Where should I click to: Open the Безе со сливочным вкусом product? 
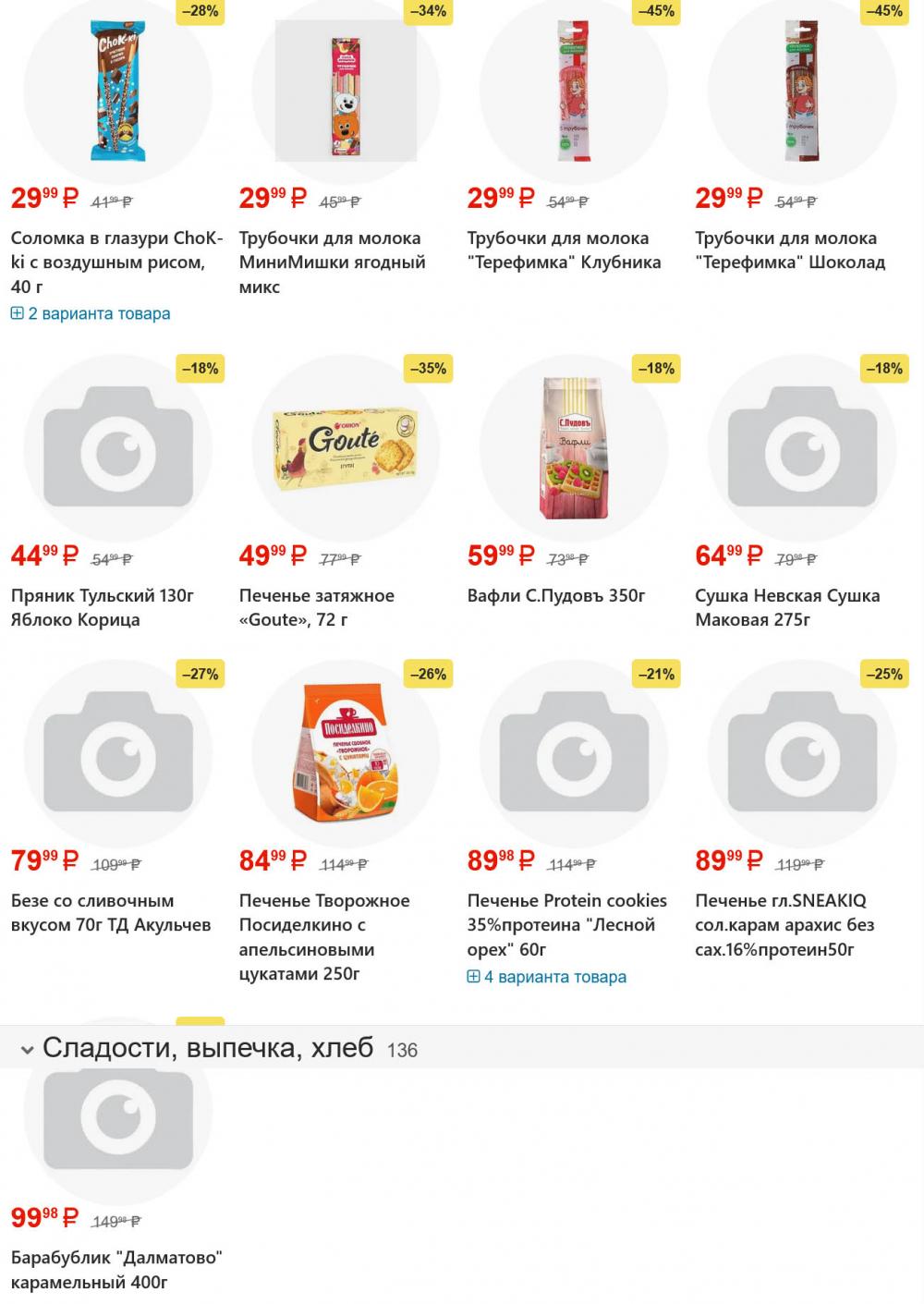pos(110,912)
